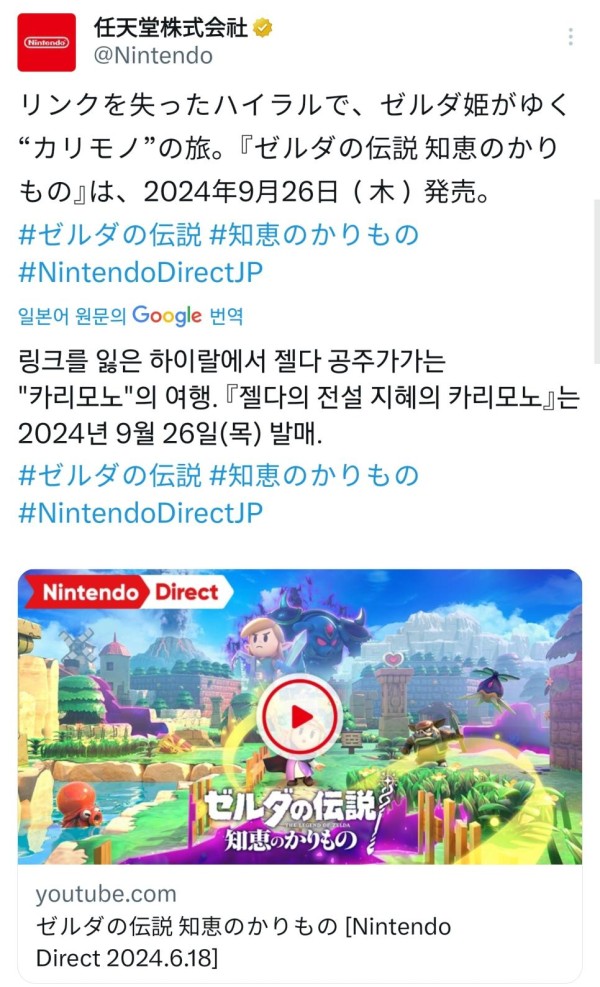The width and height of the screenshot is (600, 987).
Task: Open the 任天堂株式会社 account name
Action: pos(170,27)
